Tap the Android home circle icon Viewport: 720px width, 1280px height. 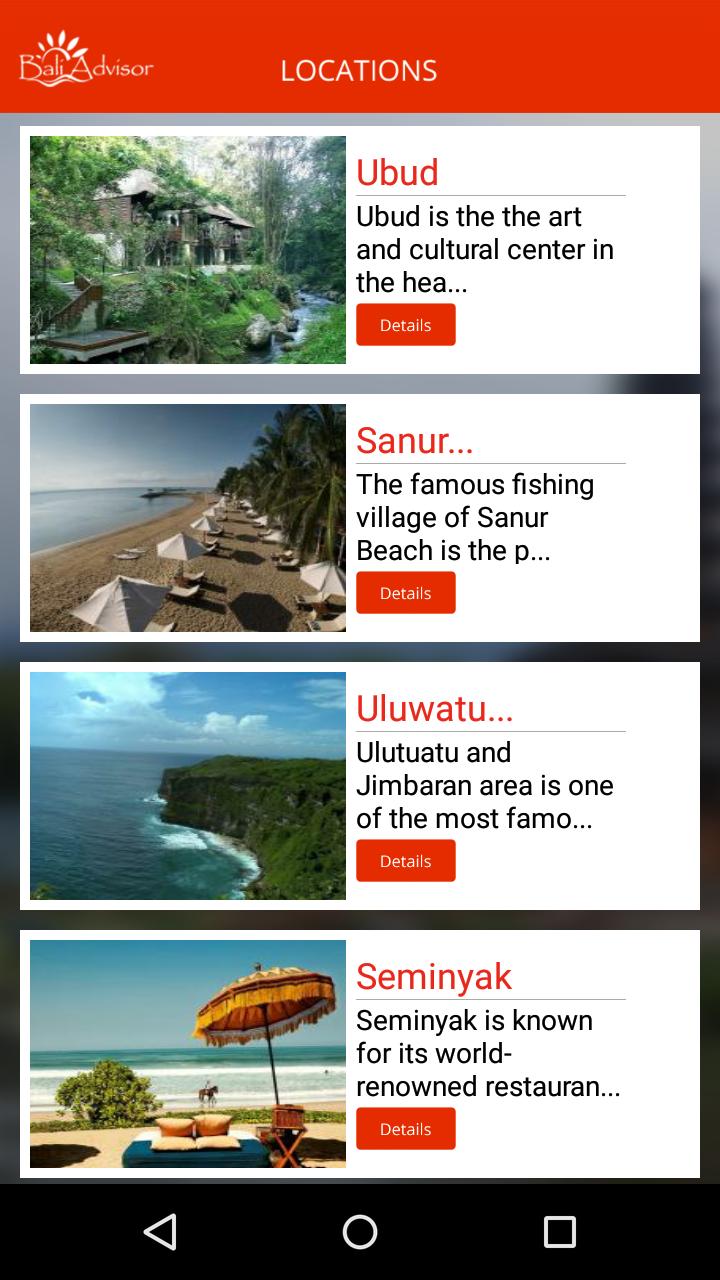pos(359,1232)
